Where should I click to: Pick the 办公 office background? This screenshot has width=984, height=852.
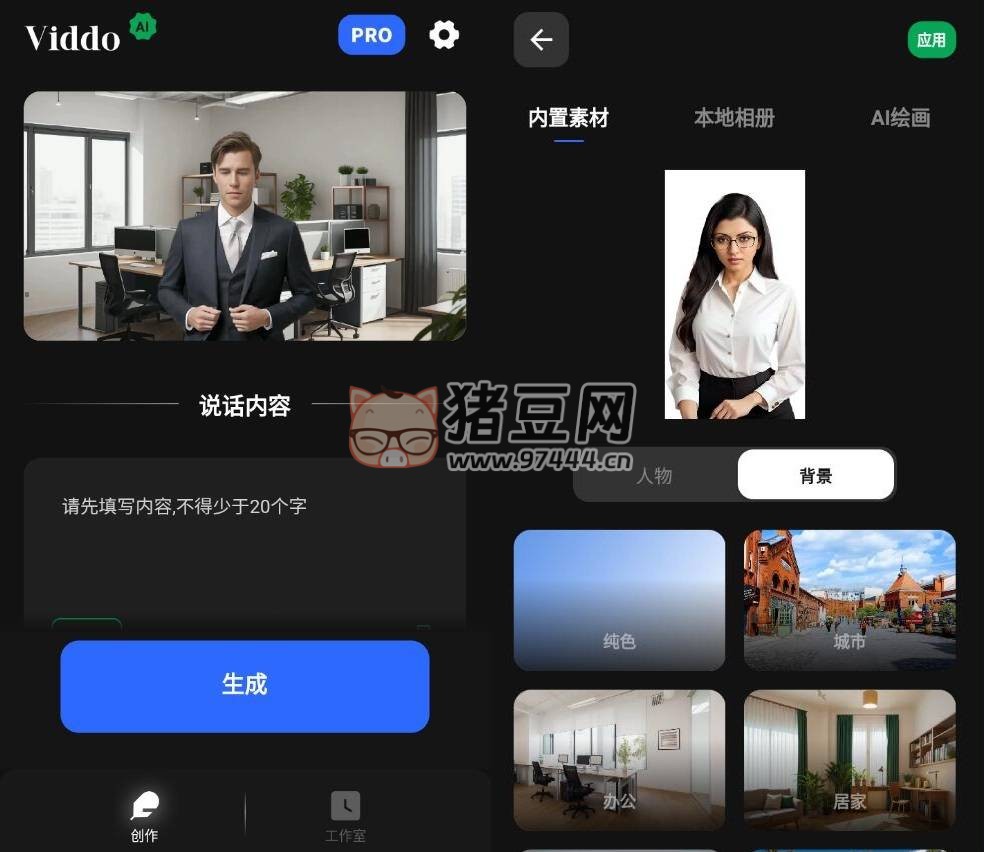point(619,760)
